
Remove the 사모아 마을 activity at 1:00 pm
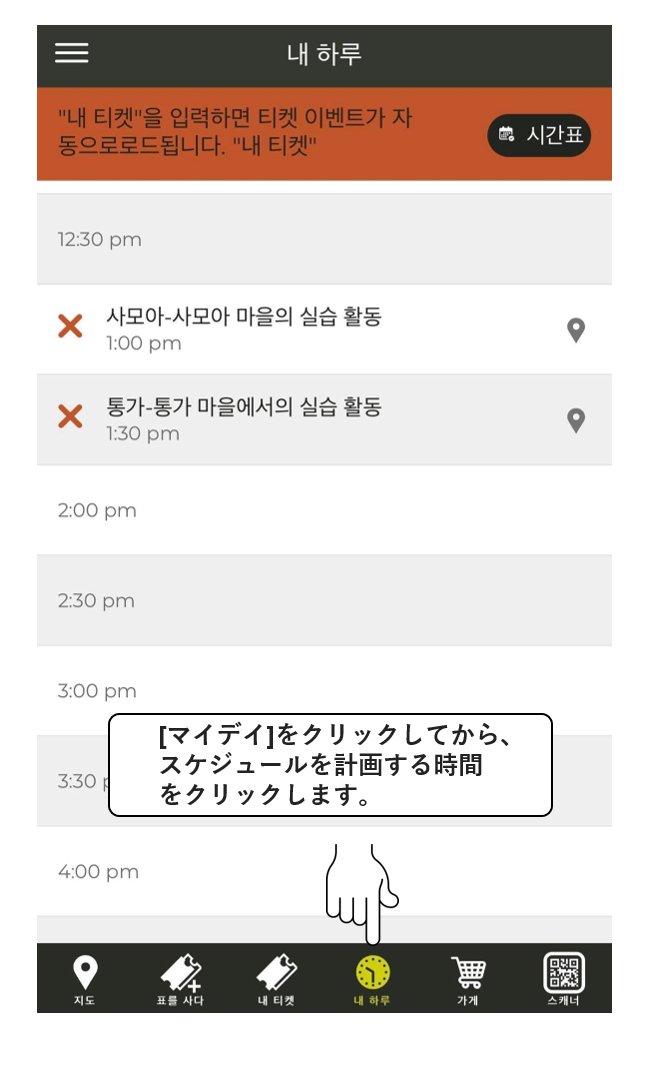coord(70,326)
